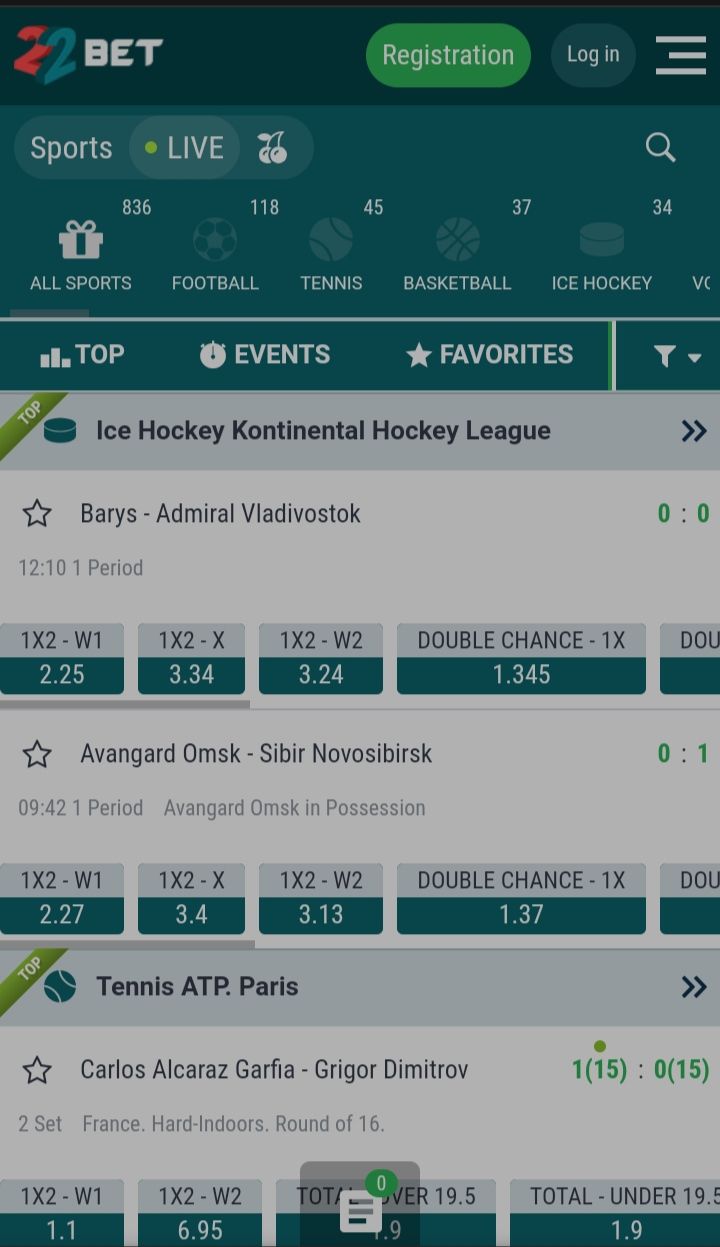This screenshot has width=720, height=1247.
Task: Pick 1X2 - W2 odds 6.95 for Alcaraz match
Action: pyautogui.click(x=200, y=1213)
